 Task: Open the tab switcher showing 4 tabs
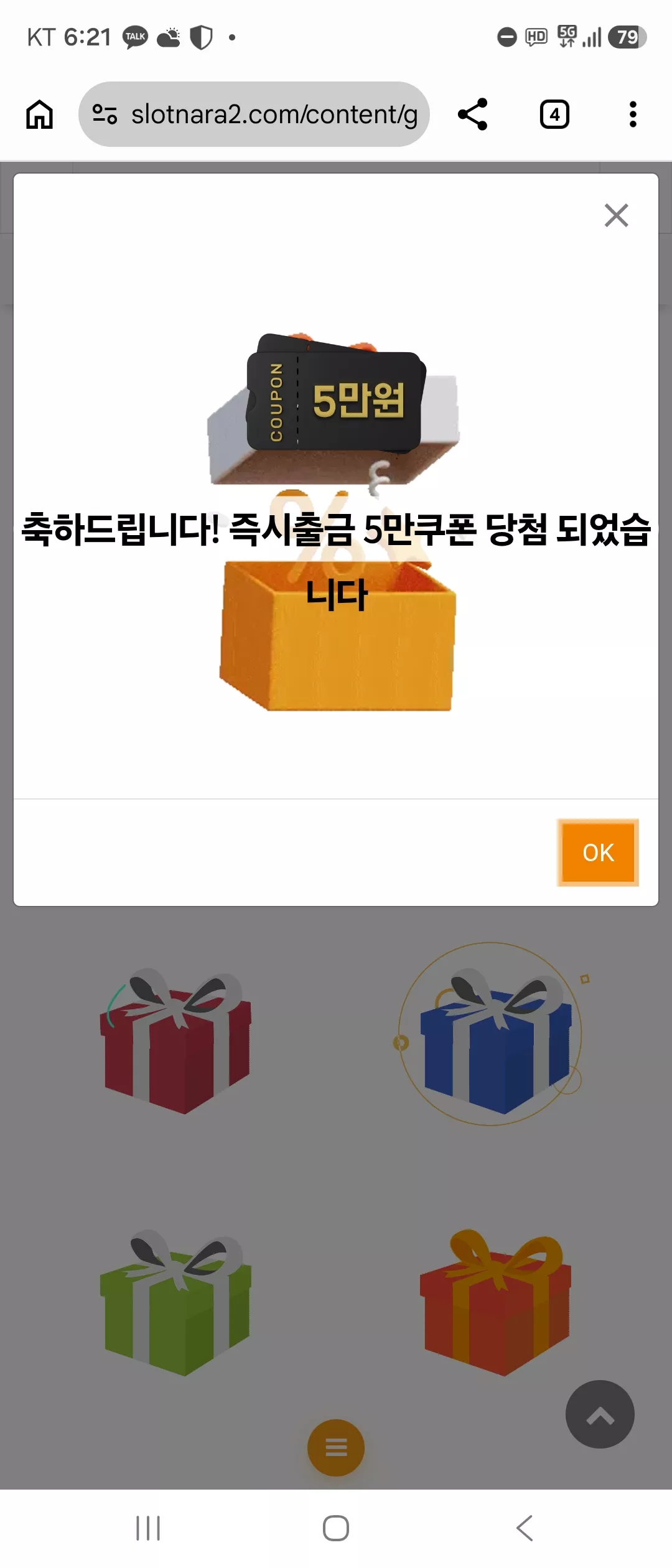click(x=554, y=114)
